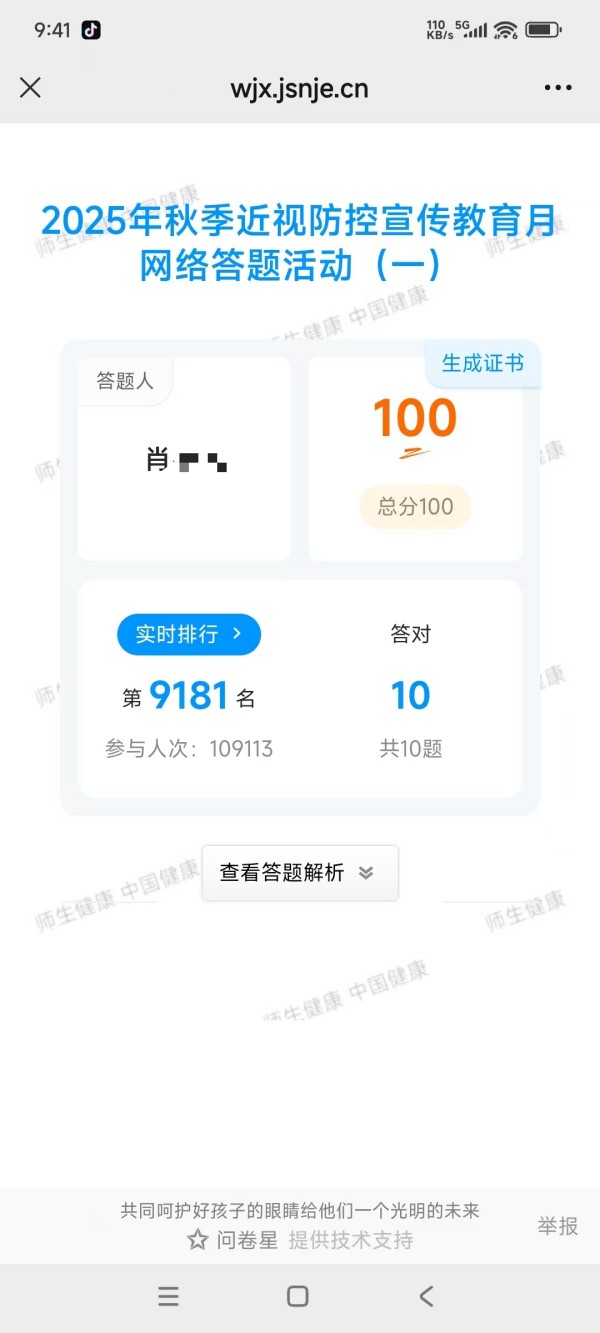
Task: Tap 举报 to report this page
Action: pos(557,1226)
